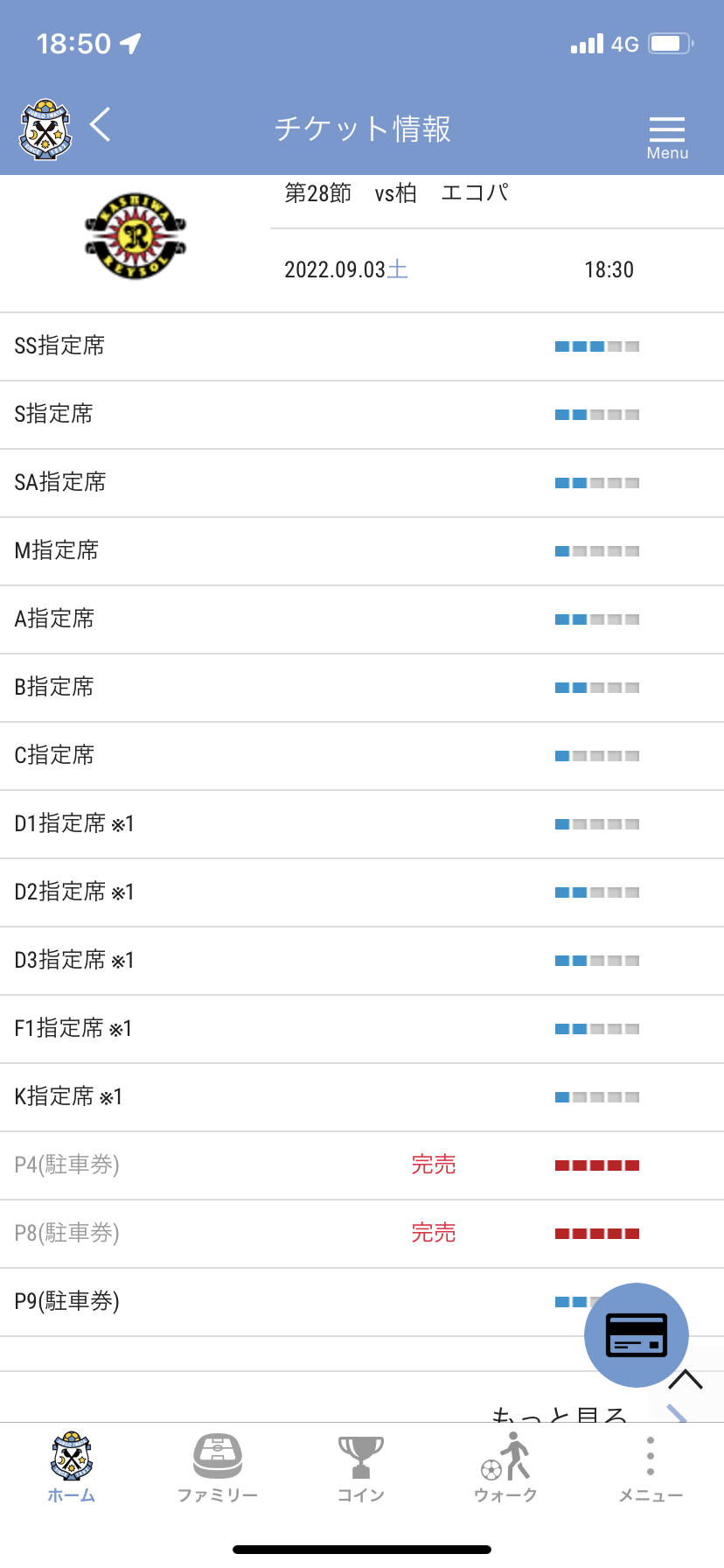The height and width of the screenshot is (1568, 724).
Task: Open C指定席 ticket row
Action: (362, 756)
